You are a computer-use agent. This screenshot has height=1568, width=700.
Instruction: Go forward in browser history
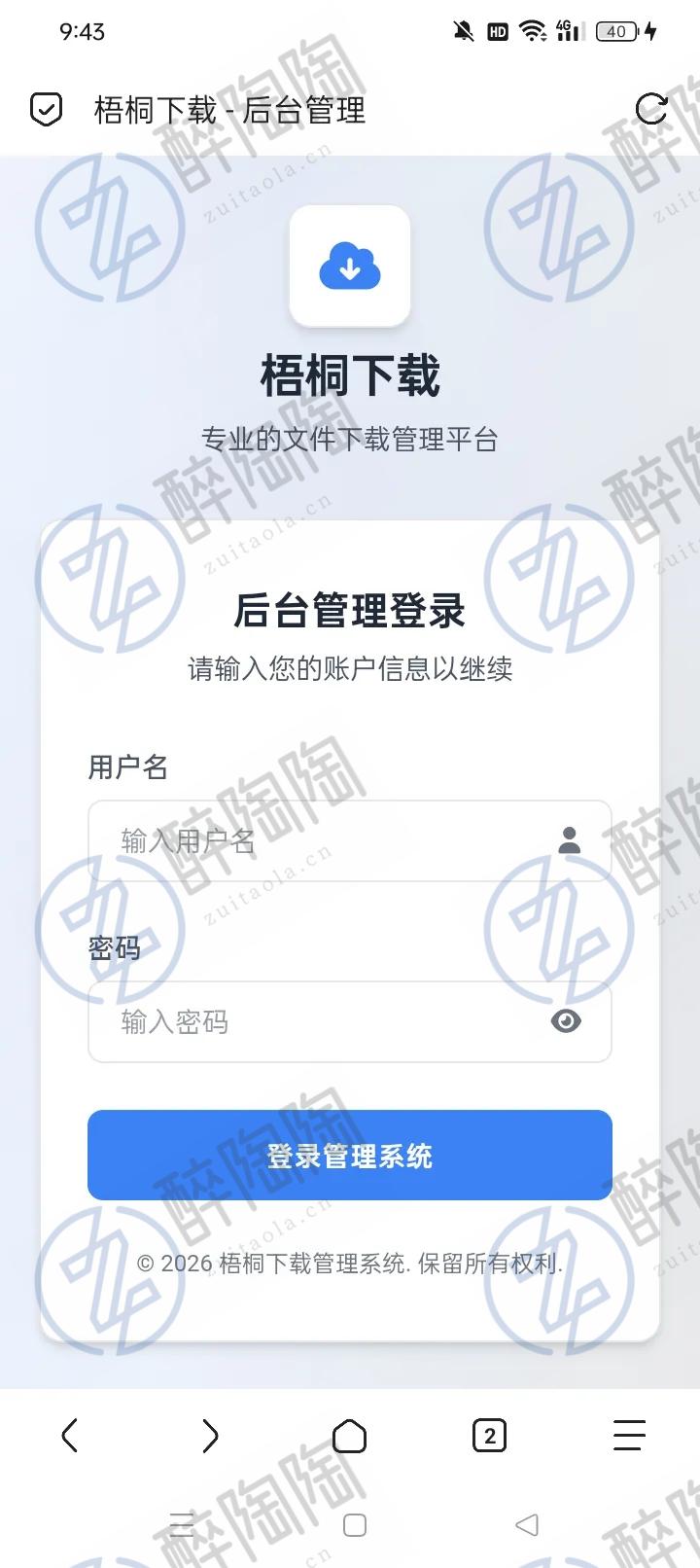[210, 1436]
